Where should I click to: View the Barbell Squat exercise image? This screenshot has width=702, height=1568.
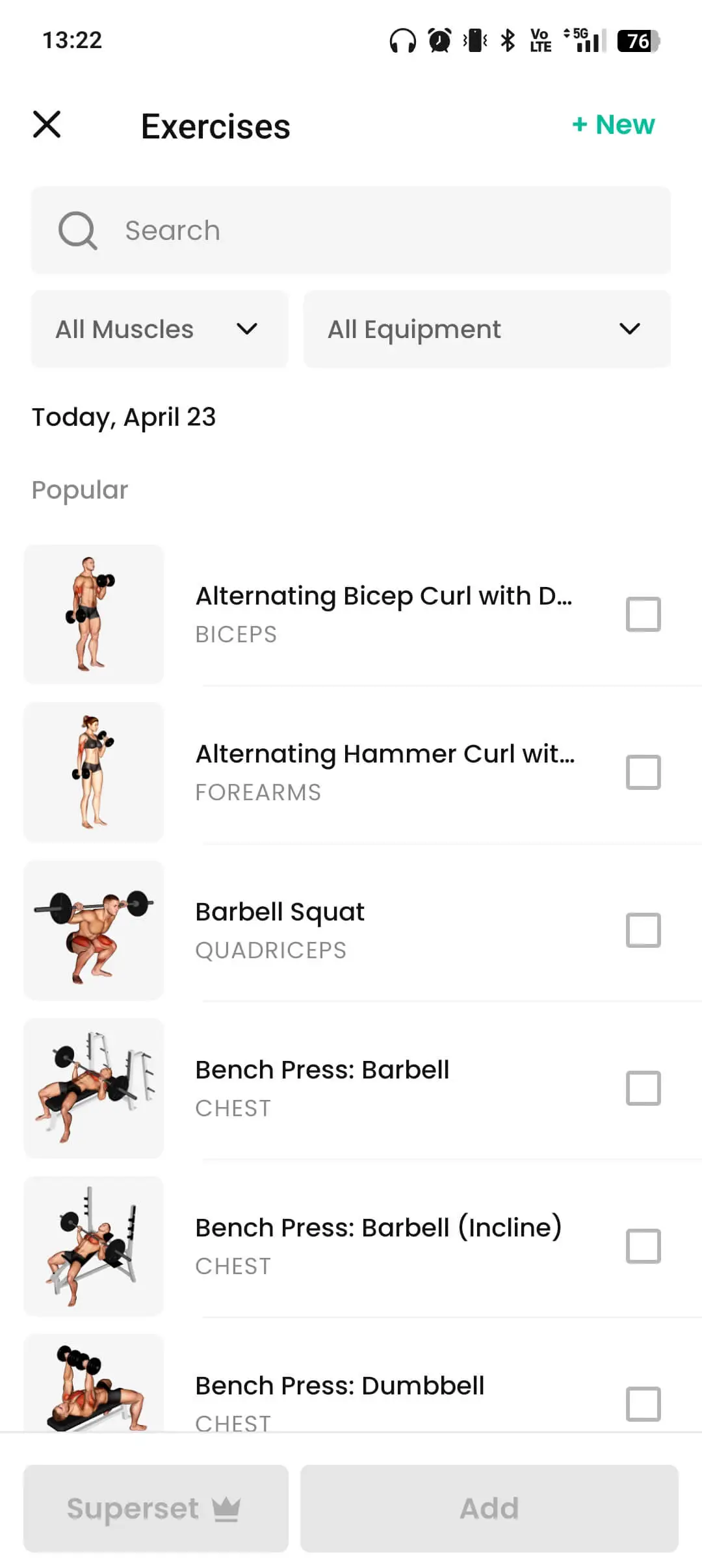click(94, 930)
